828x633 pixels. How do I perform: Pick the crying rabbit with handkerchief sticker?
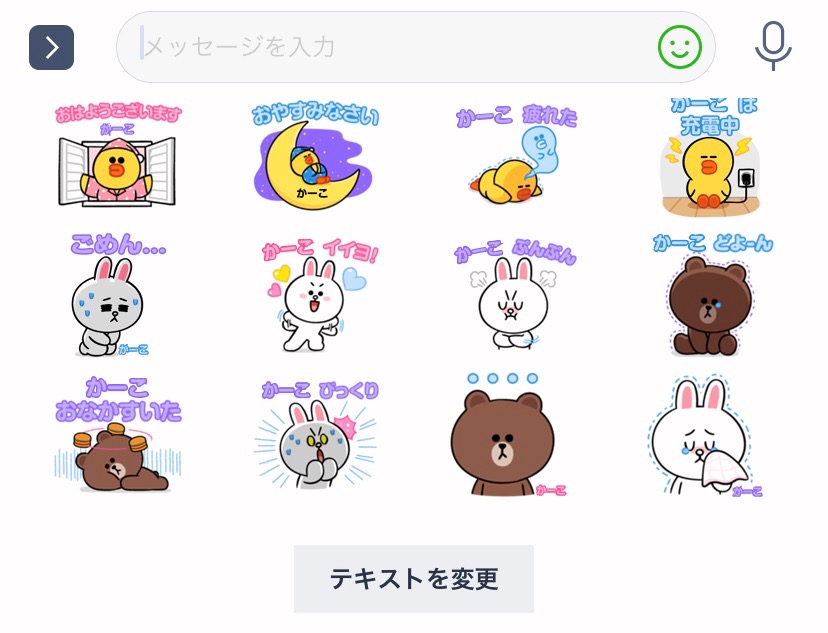pos(704,437)
